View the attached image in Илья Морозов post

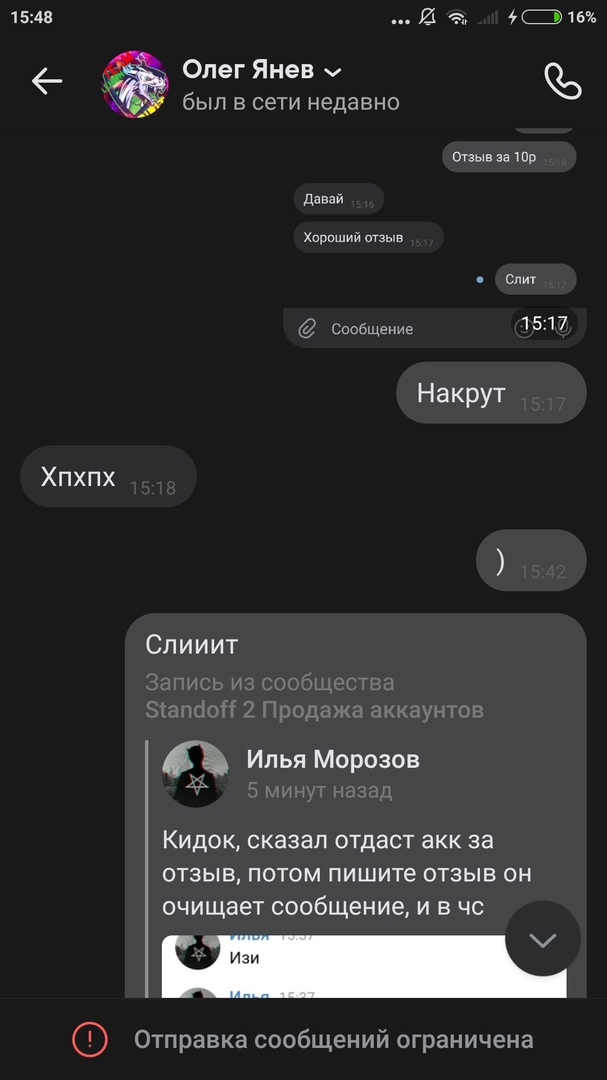click(364, 967)
